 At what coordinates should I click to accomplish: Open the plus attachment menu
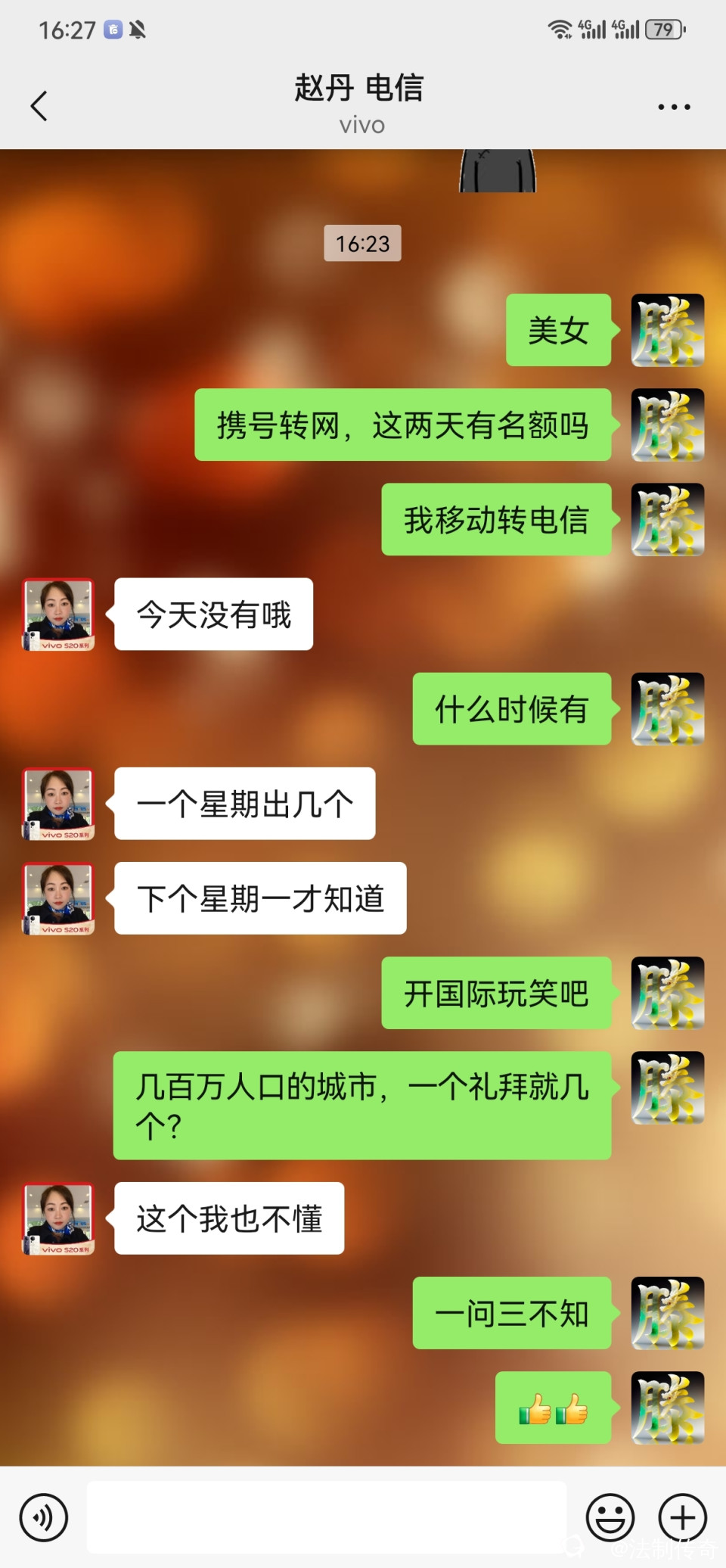click(682, 1517)
